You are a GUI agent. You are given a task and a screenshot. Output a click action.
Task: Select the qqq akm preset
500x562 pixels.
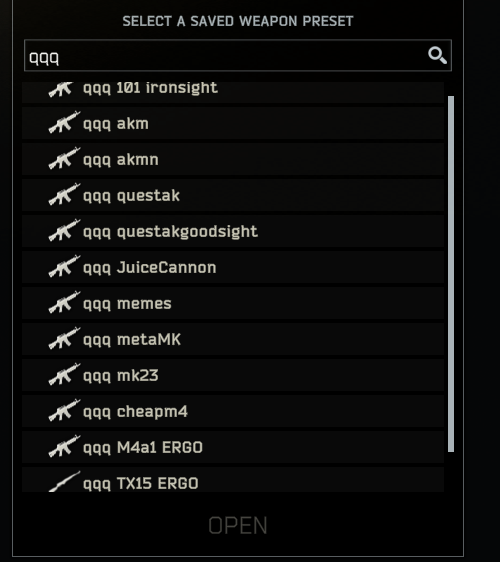(233, 123)
